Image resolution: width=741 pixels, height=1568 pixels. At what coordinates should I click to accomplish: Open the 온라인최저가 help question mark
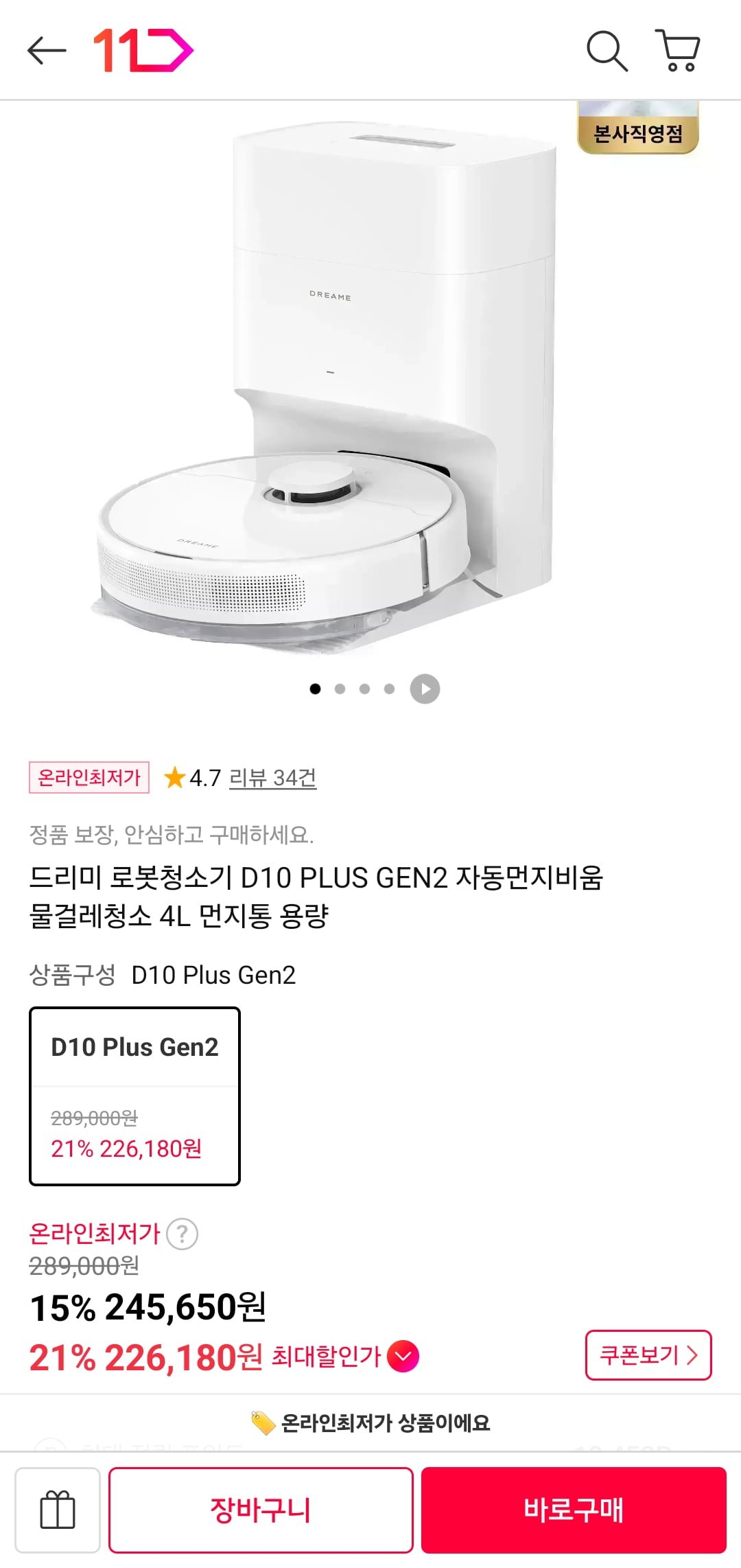[x=183, y=1234]
